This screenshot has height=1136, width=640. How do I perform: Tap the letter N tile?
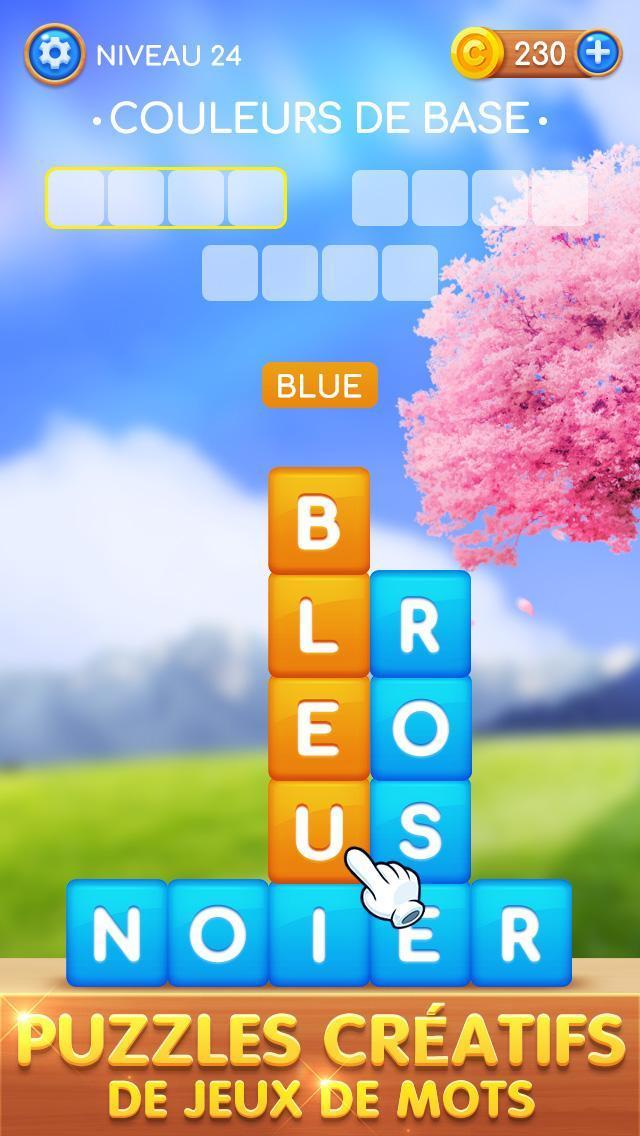point(117,933)
